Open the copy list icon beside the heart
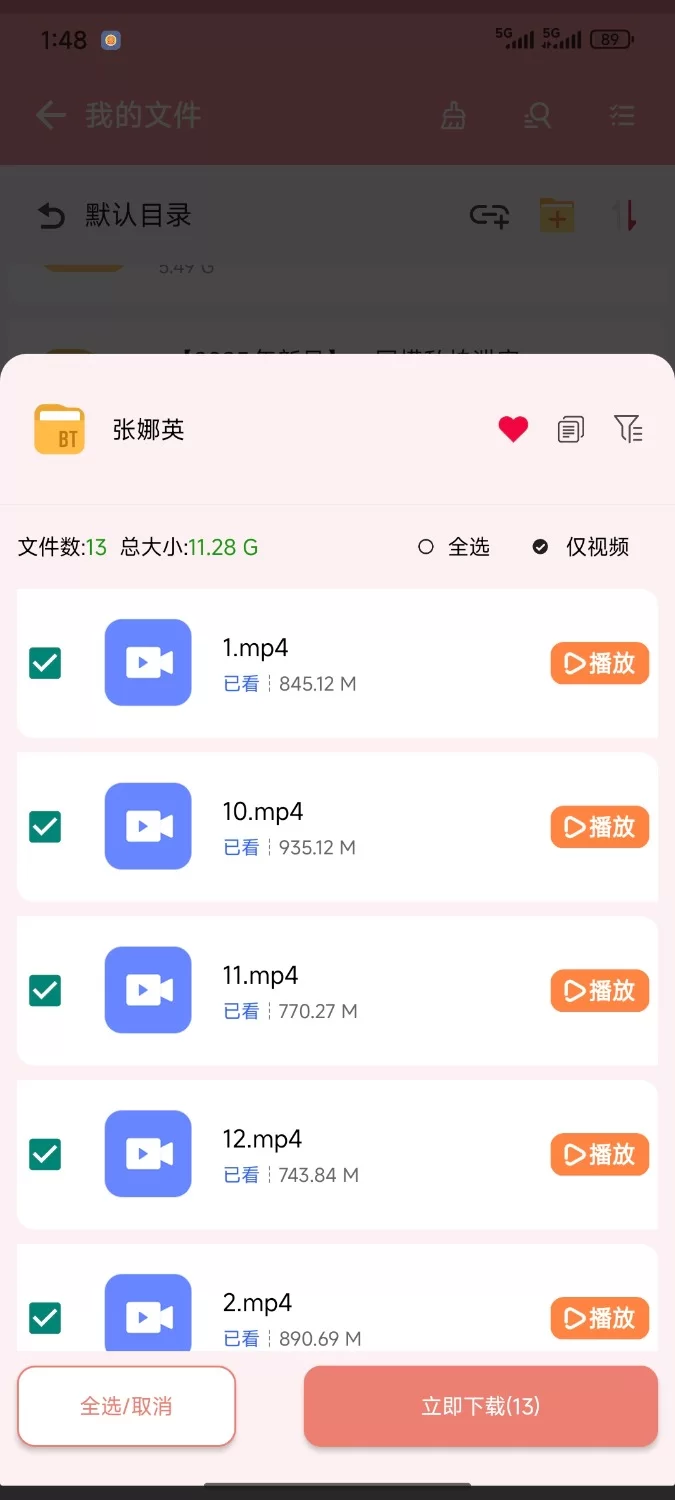 point(570,430)
